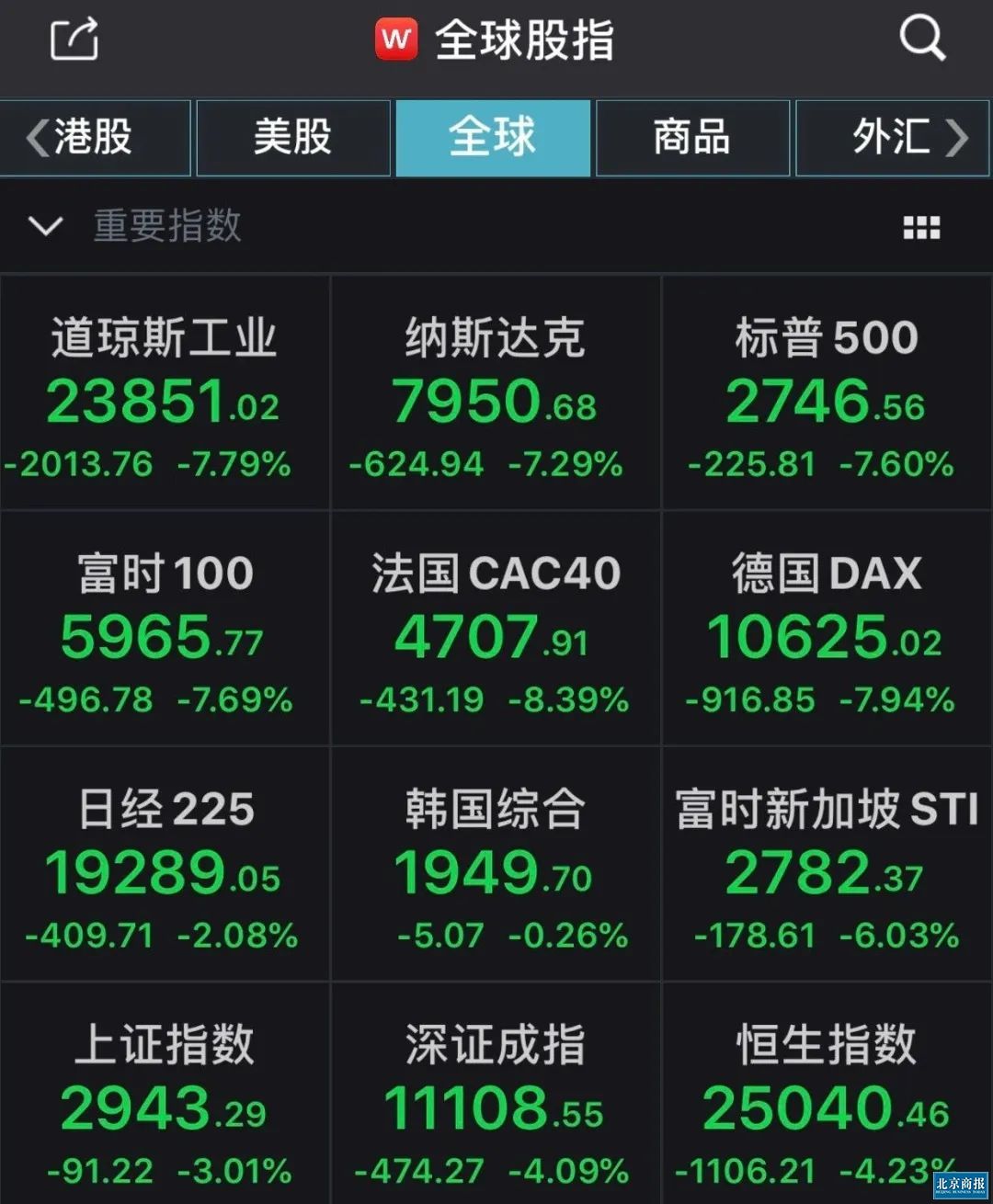Share this global indices page
This screenshot has width=993, height=1204.
[x=74, y=40]
